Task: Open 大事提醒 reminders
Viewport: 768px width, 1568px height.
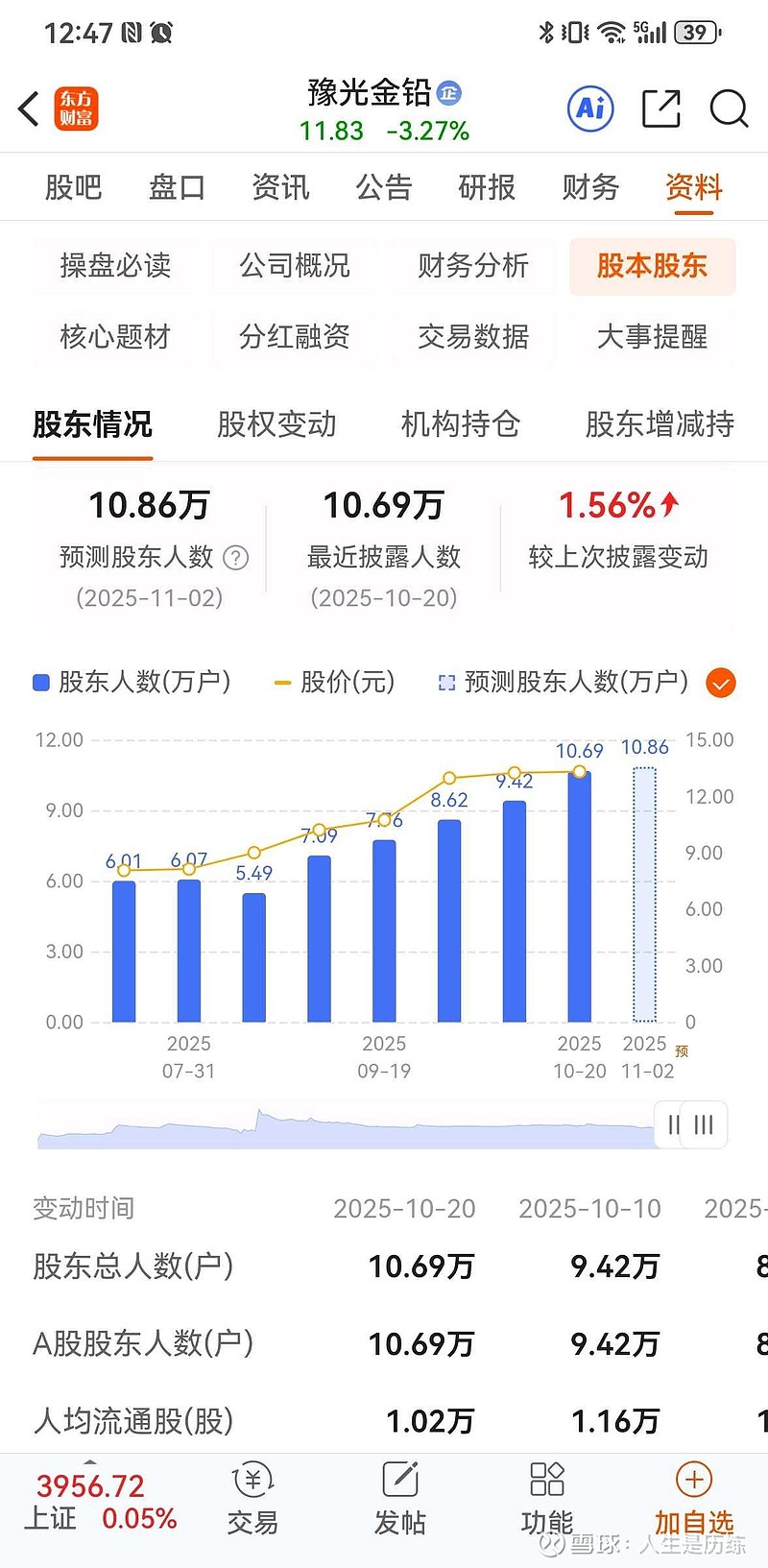Action: [x=652, y=337]
